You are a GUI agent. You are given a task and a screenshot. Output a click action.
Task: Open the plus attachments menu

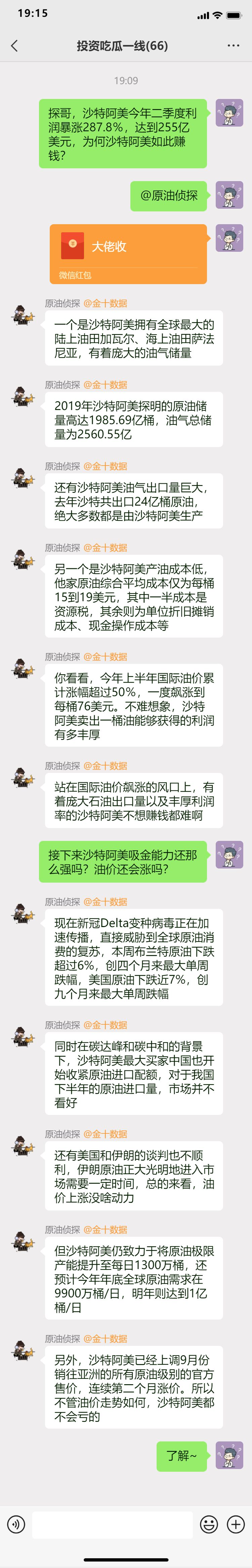236,1524
